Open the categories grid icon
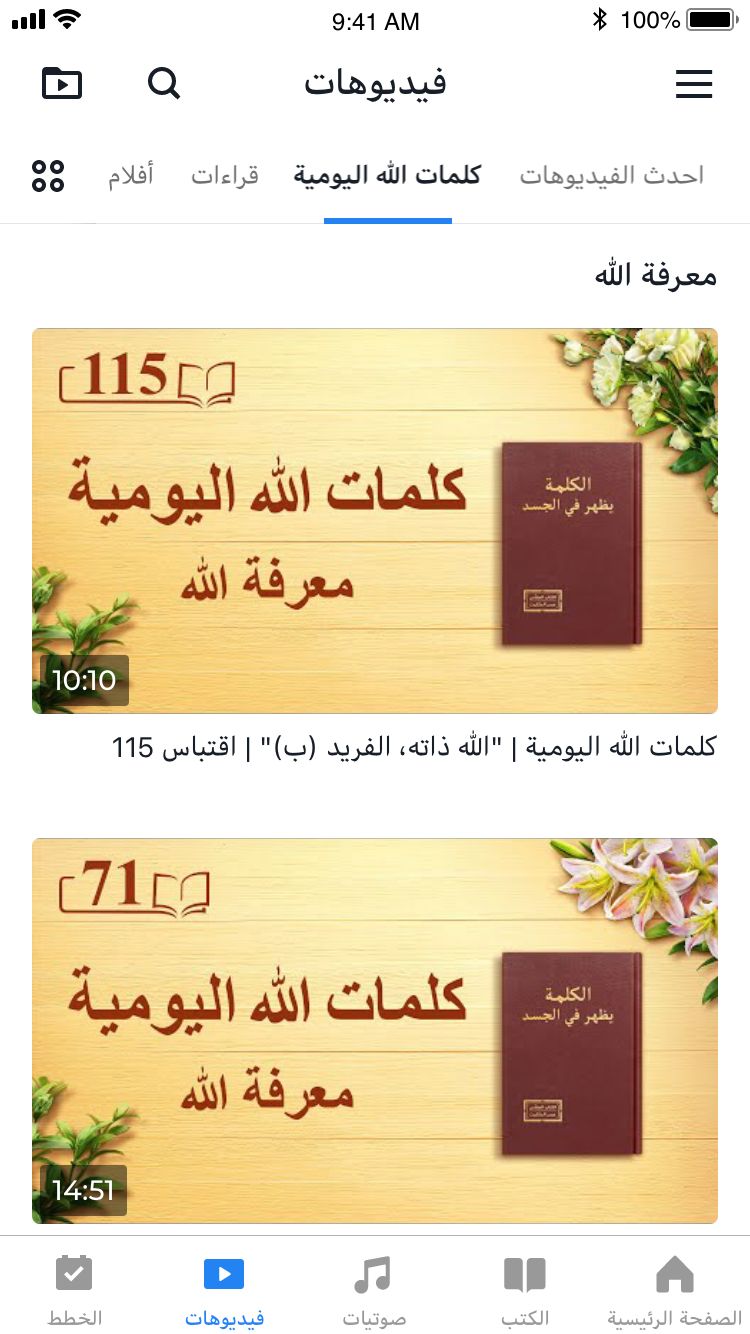 (48, 176)
